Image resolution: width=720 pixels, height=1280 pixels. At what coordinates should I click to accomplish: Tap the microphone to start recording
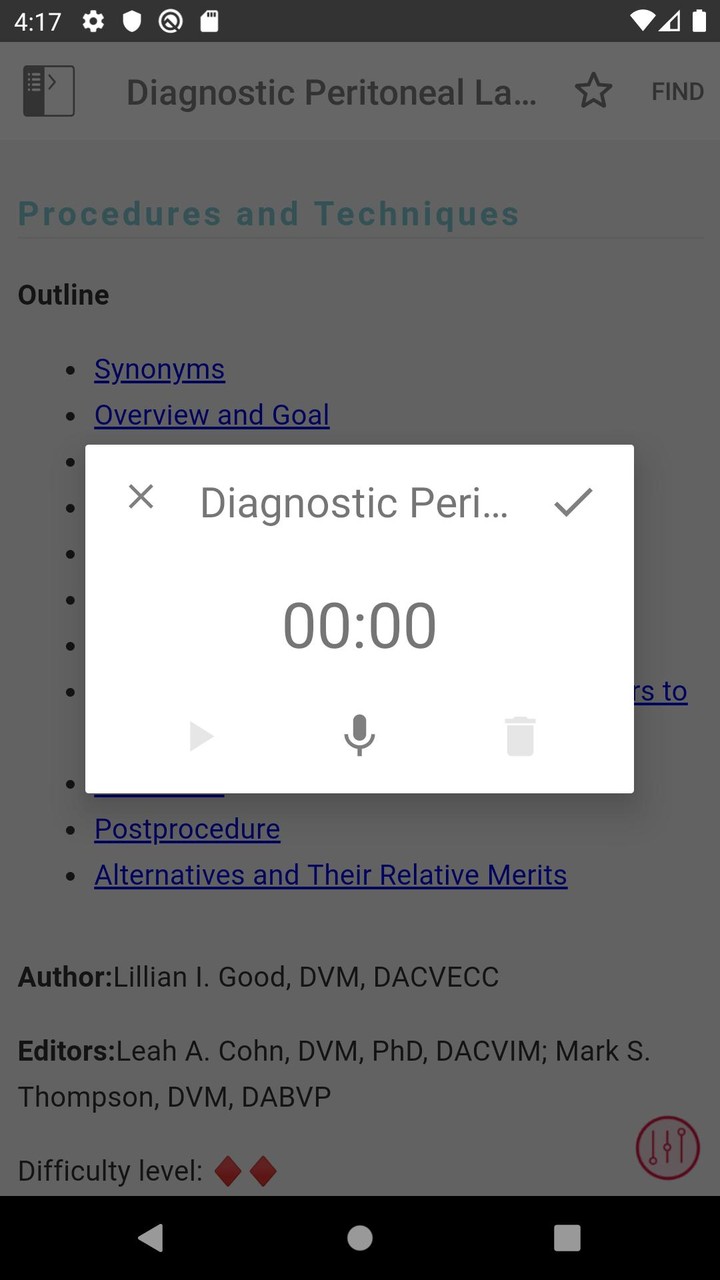point(359,735)
